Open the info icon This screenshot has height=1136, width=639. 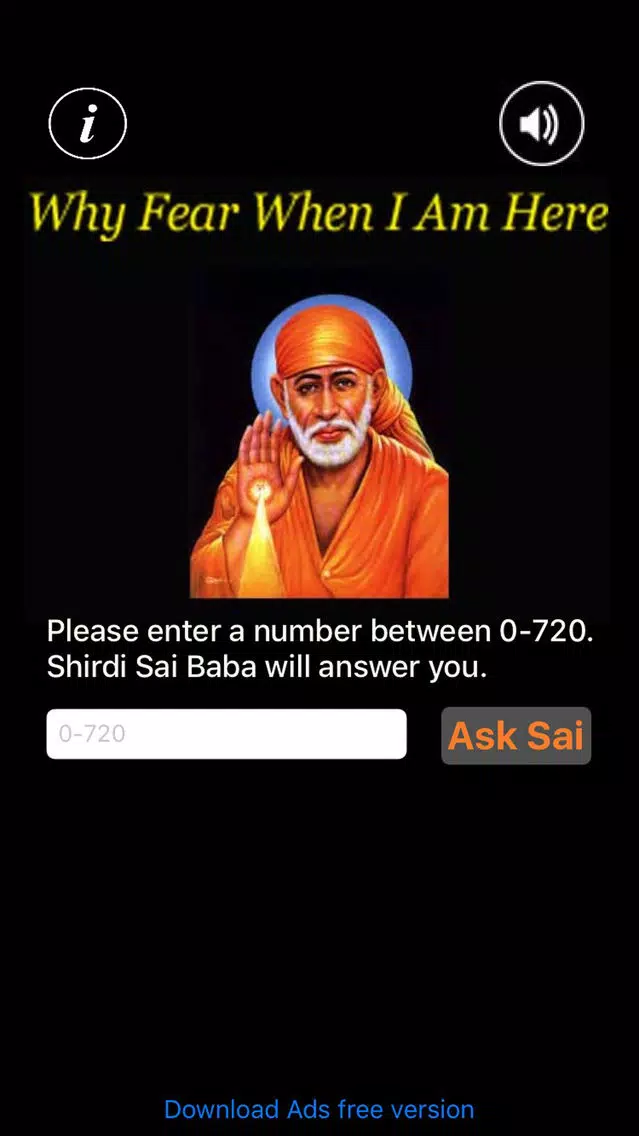88,124
